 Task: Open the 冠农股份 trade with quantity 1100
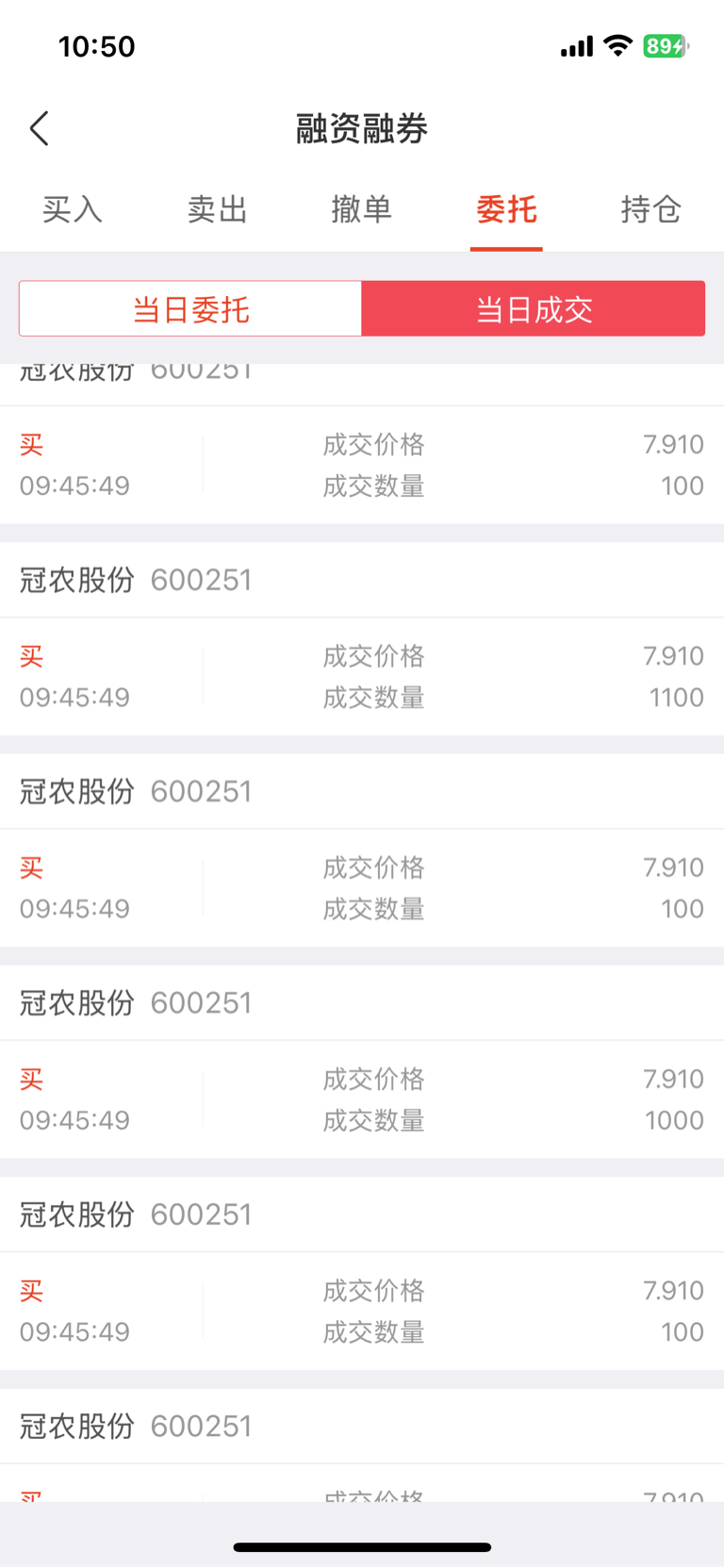(362, 639)
